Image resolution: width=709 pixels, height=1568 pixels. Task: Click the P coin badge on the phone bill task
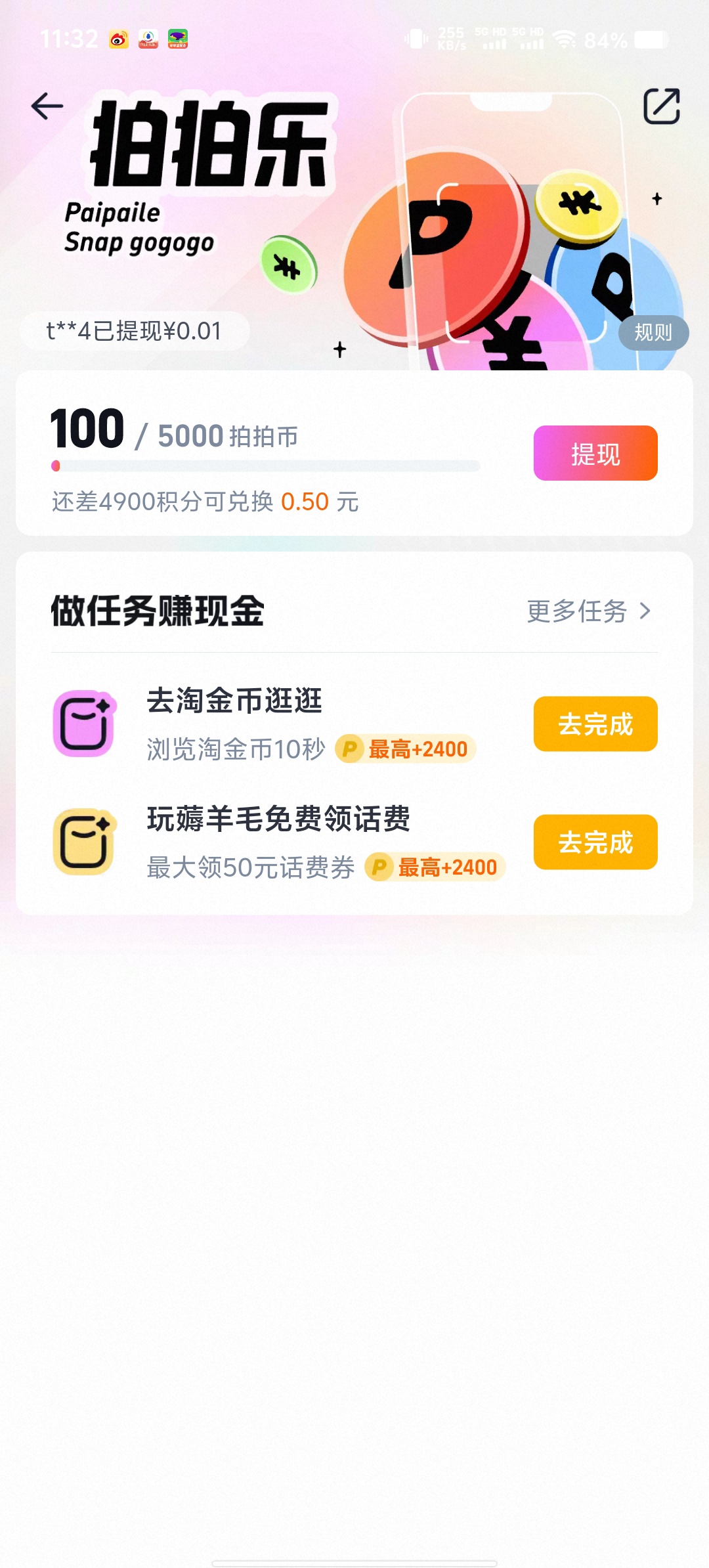click(x=380, y=867)
